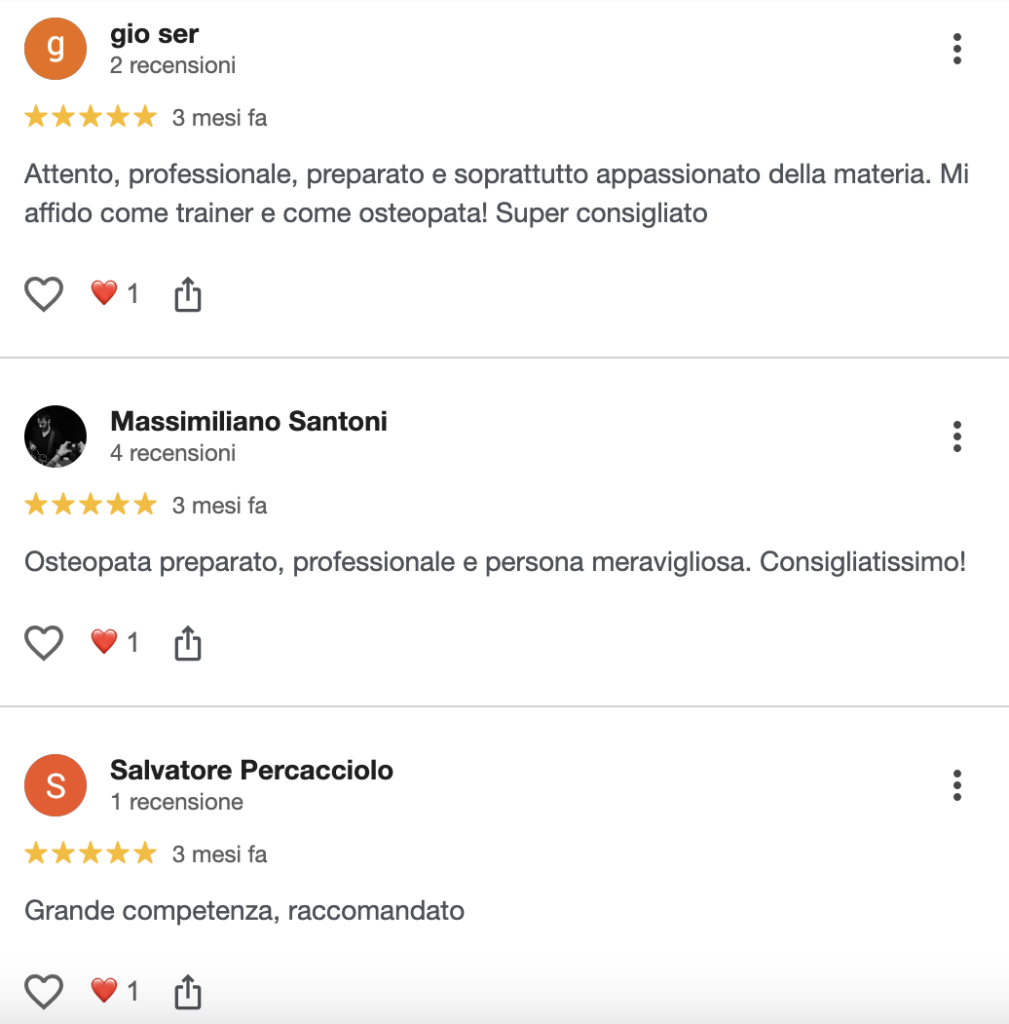The height and width of the screenshot is (1024, 1009).
Task: Like Massimiliano Santoni's review
Action: [44, 643]
